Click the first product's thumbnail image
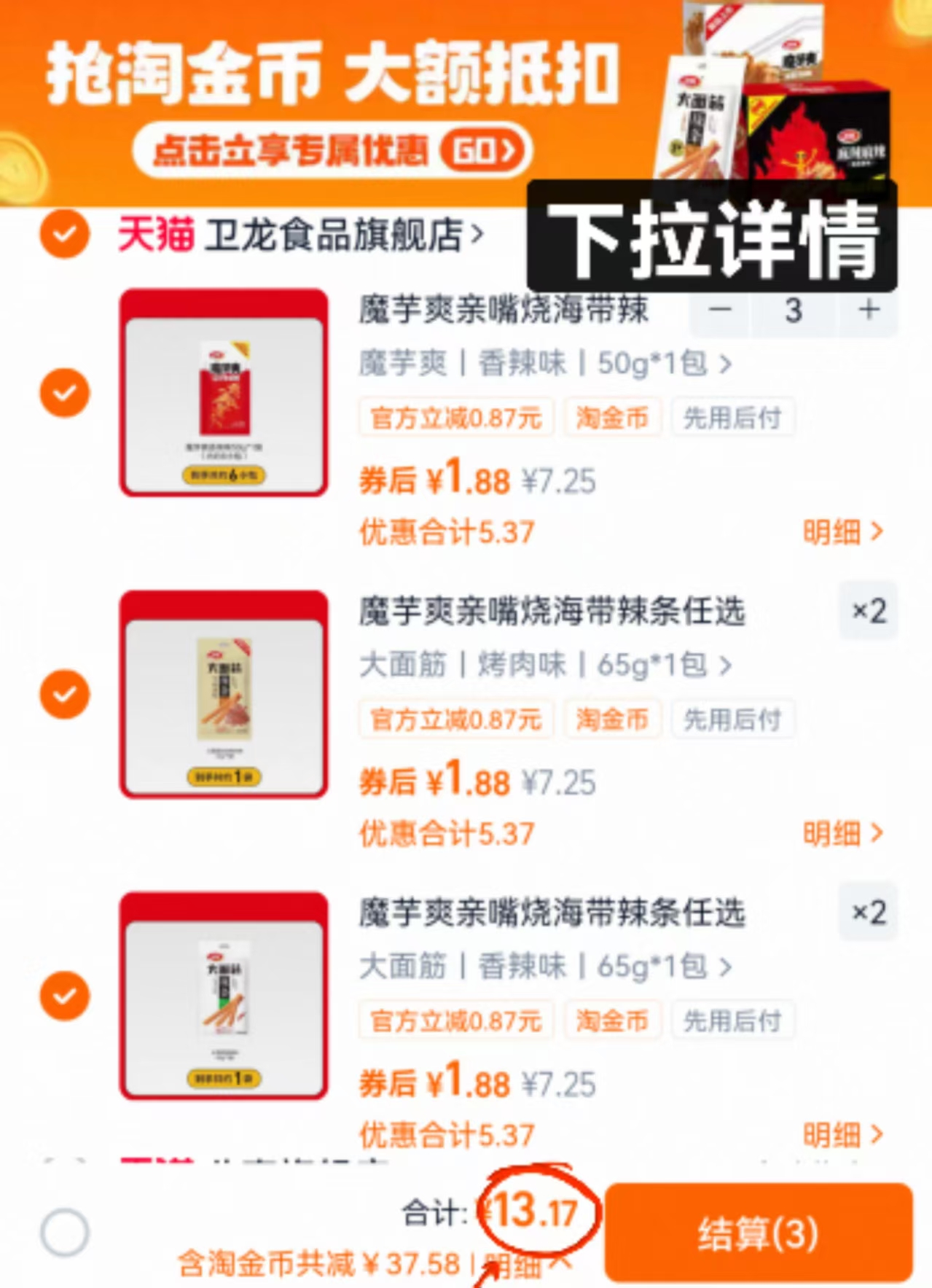932x1288 pixels. point(224,391)
